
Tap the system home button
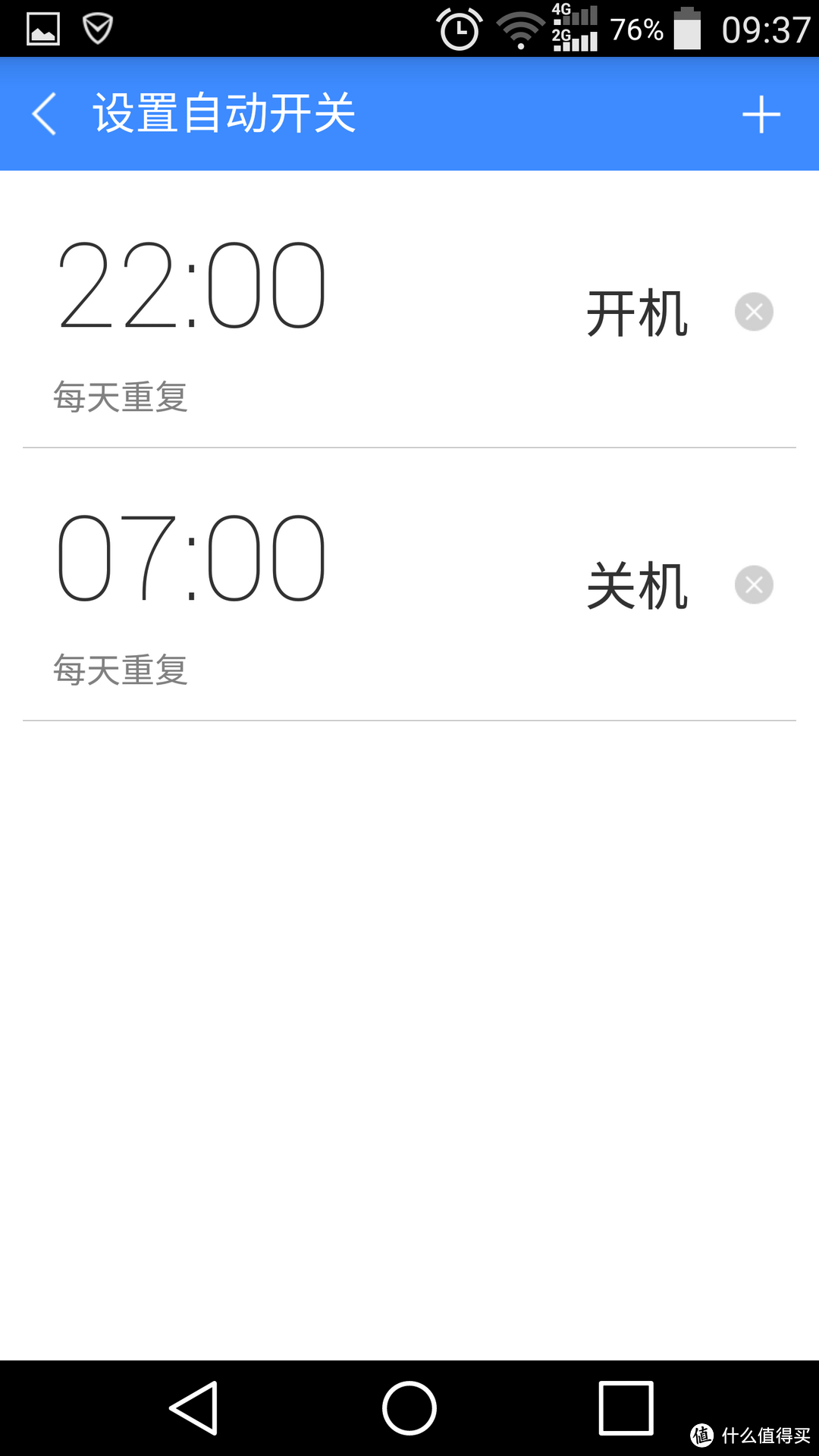tap(409, 1408)
